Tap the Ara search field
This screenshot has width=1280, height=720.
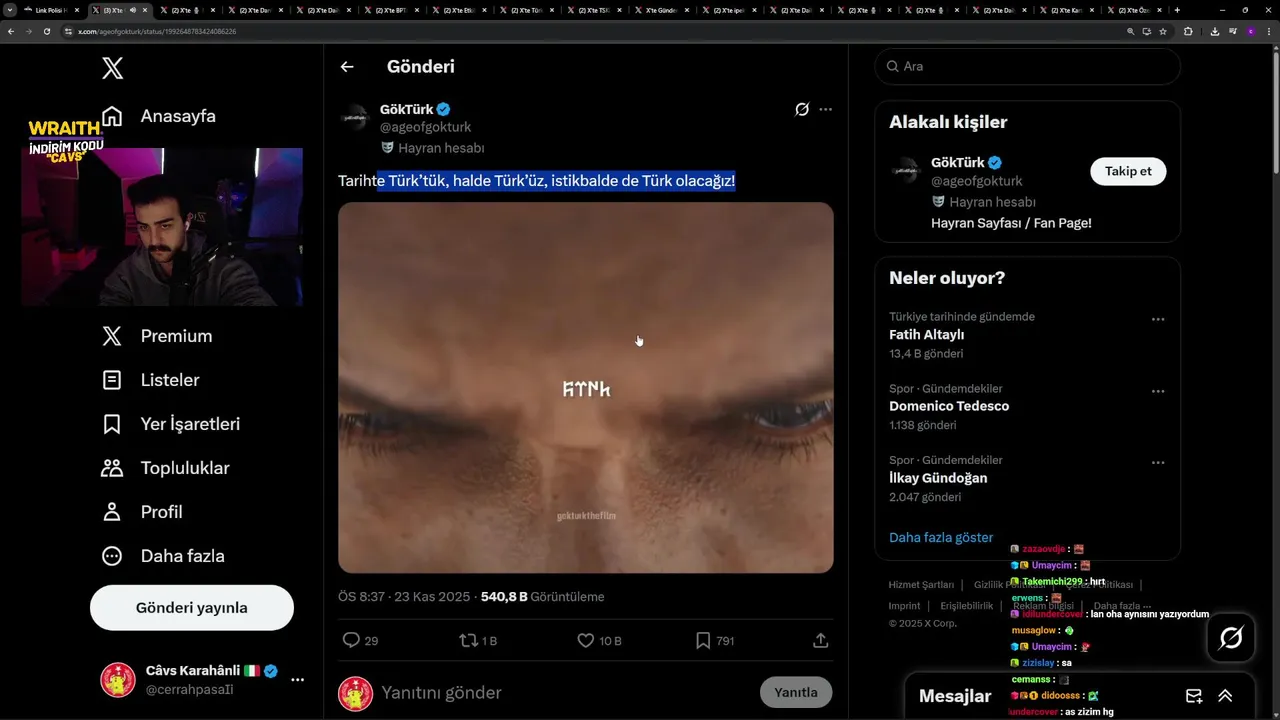(1030, 66)
